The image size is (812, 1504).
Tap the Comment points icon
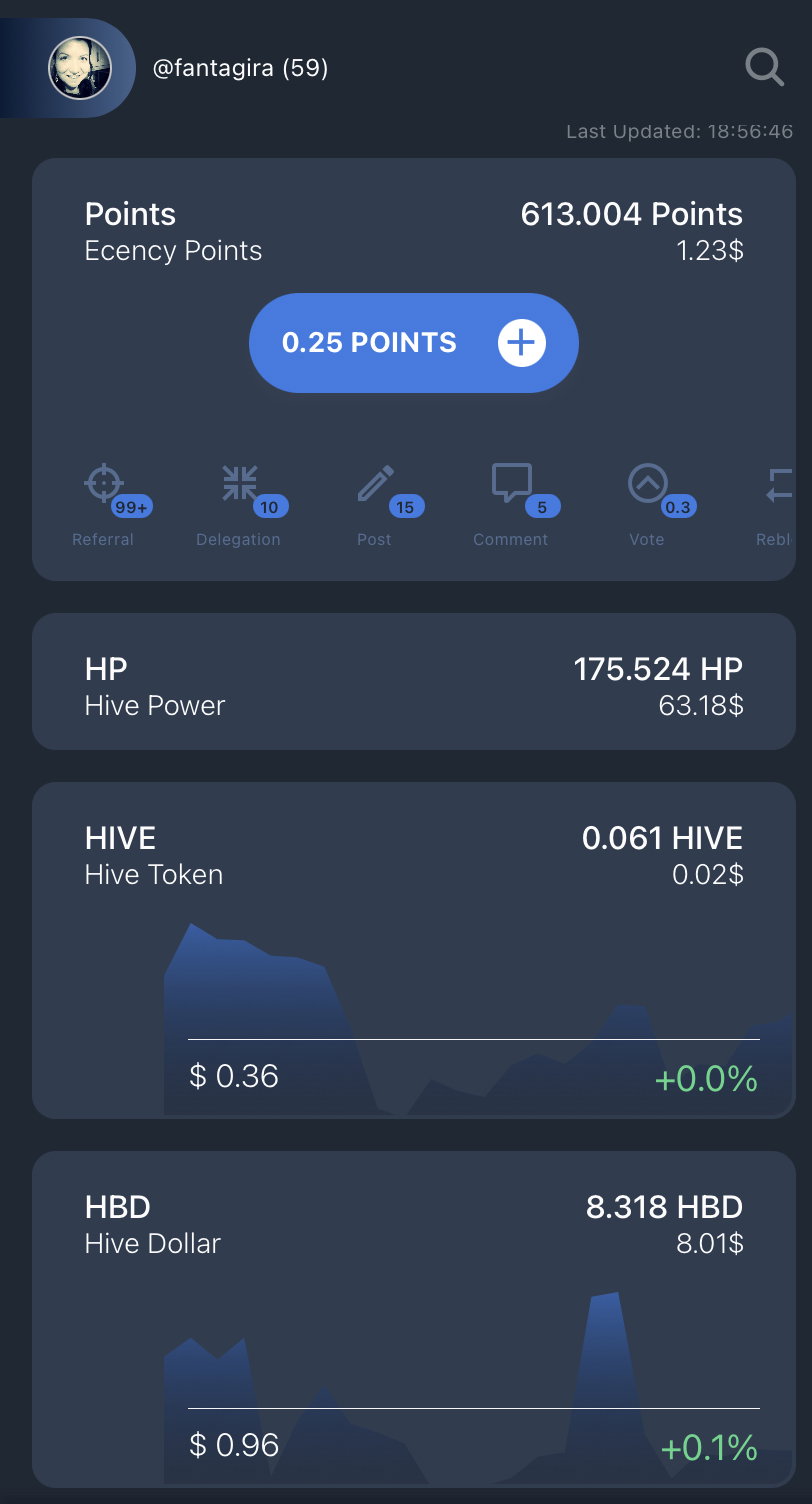(511, 484)
